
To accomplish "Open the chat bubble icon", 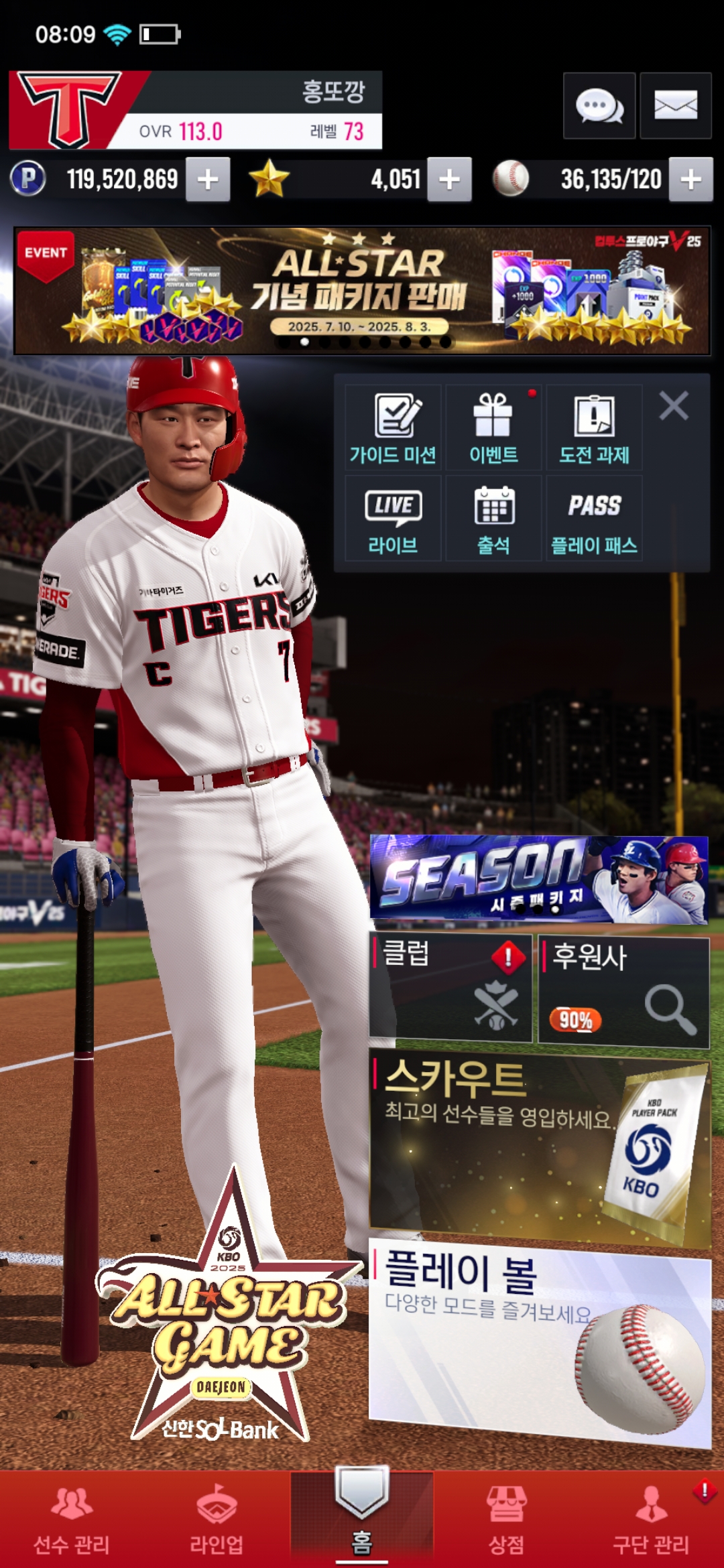I will [599, 106].
